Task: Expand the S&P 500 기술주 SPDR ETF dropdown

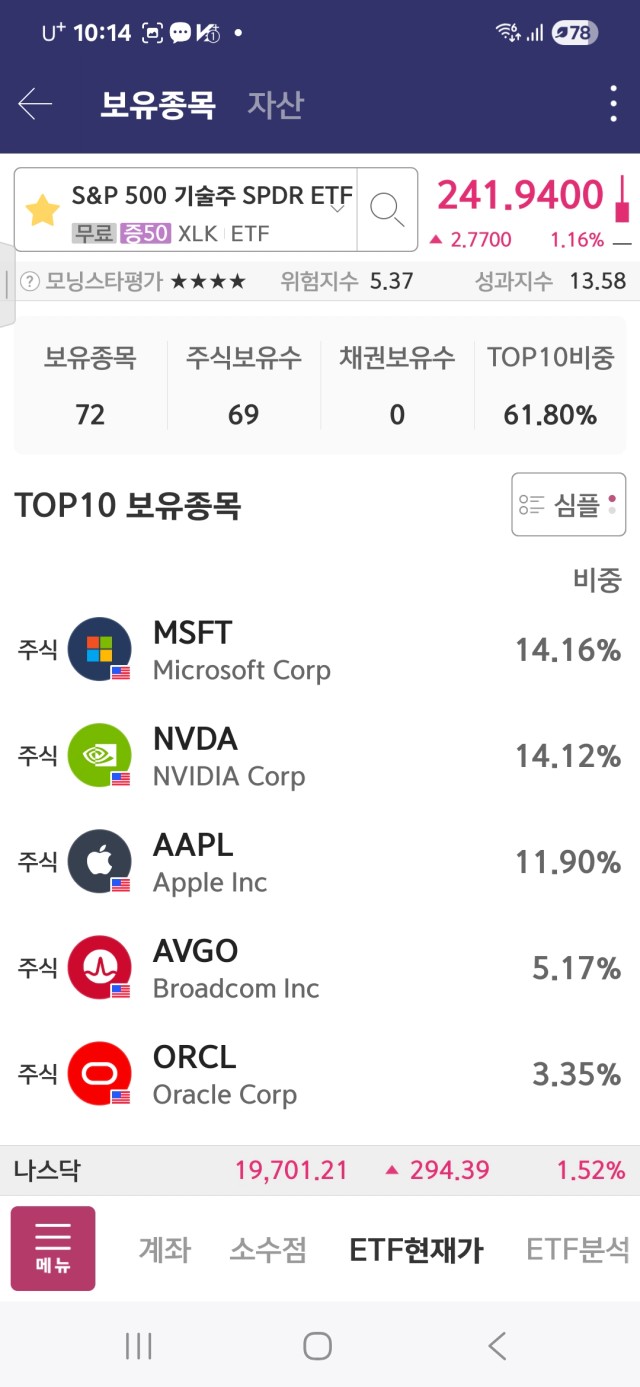Action: tap(338, 208)
